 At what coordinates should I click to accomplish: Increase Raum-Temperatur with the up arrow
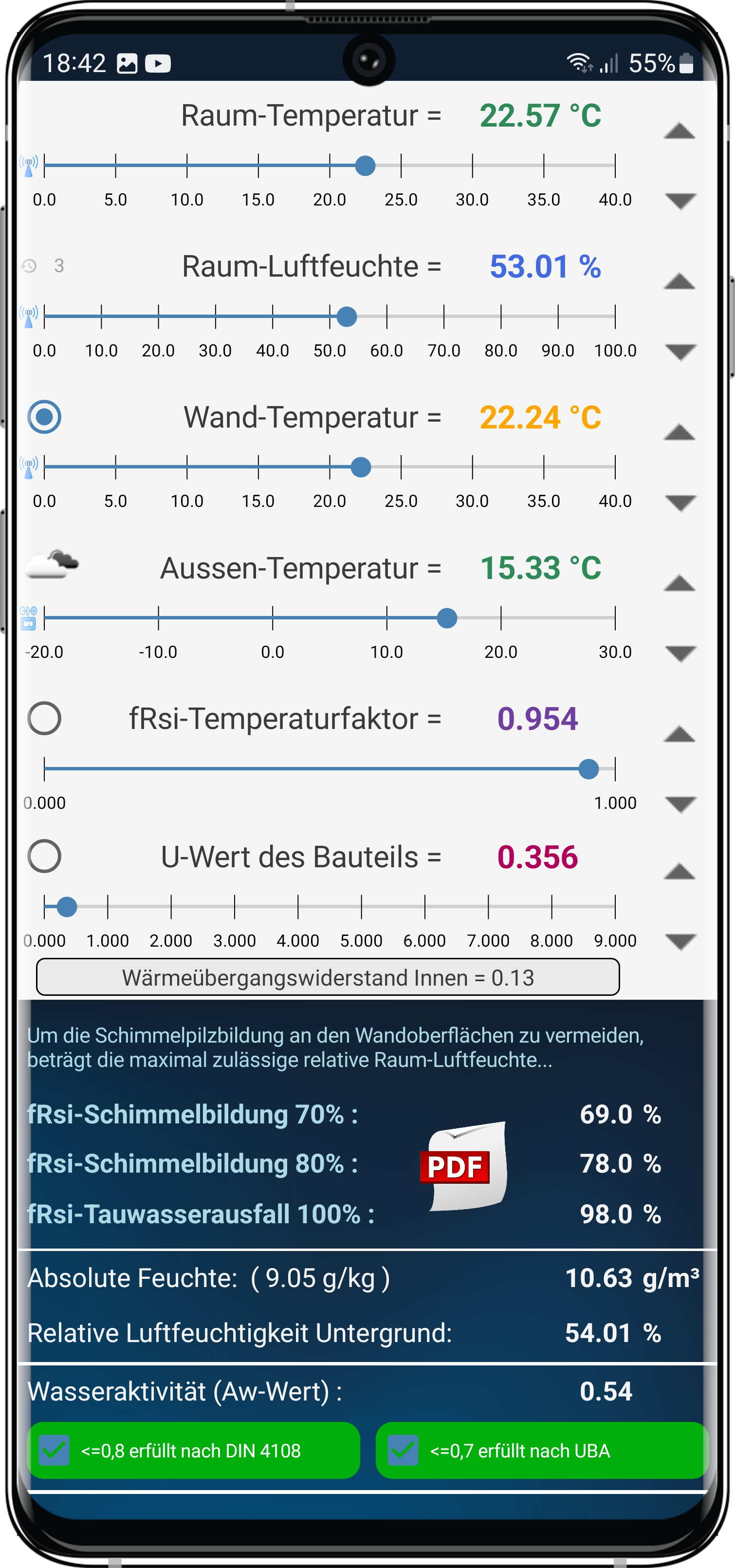point(679,131)
